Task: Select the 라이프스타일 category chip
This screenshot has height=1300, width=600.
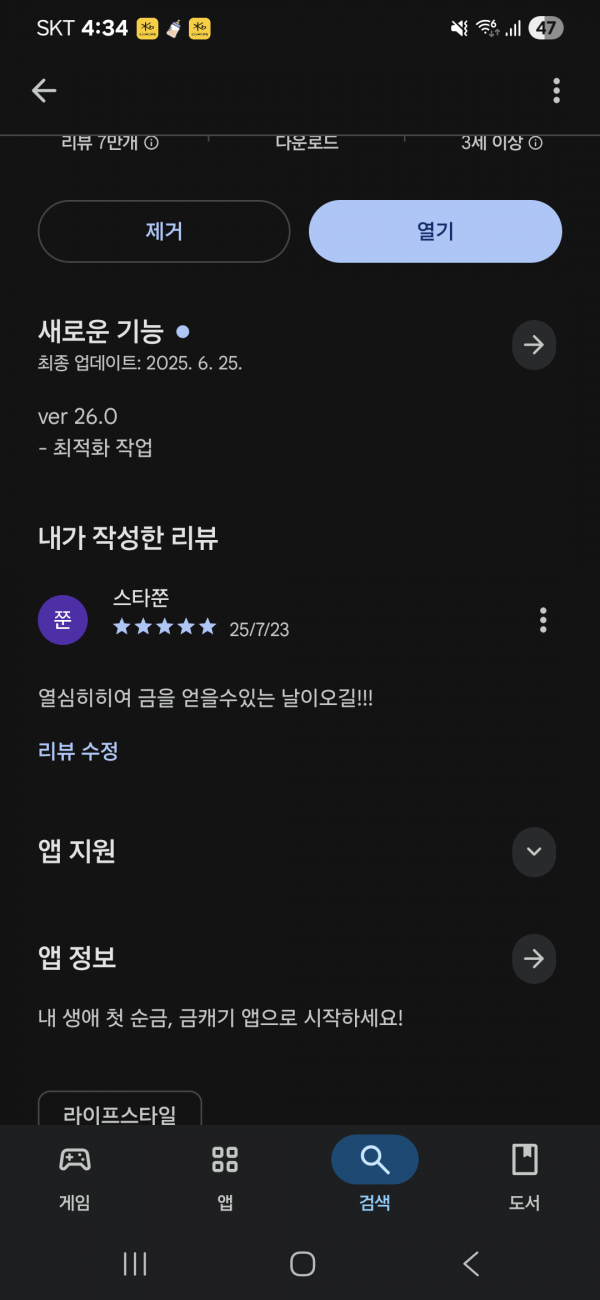Action: (120, 1108)
